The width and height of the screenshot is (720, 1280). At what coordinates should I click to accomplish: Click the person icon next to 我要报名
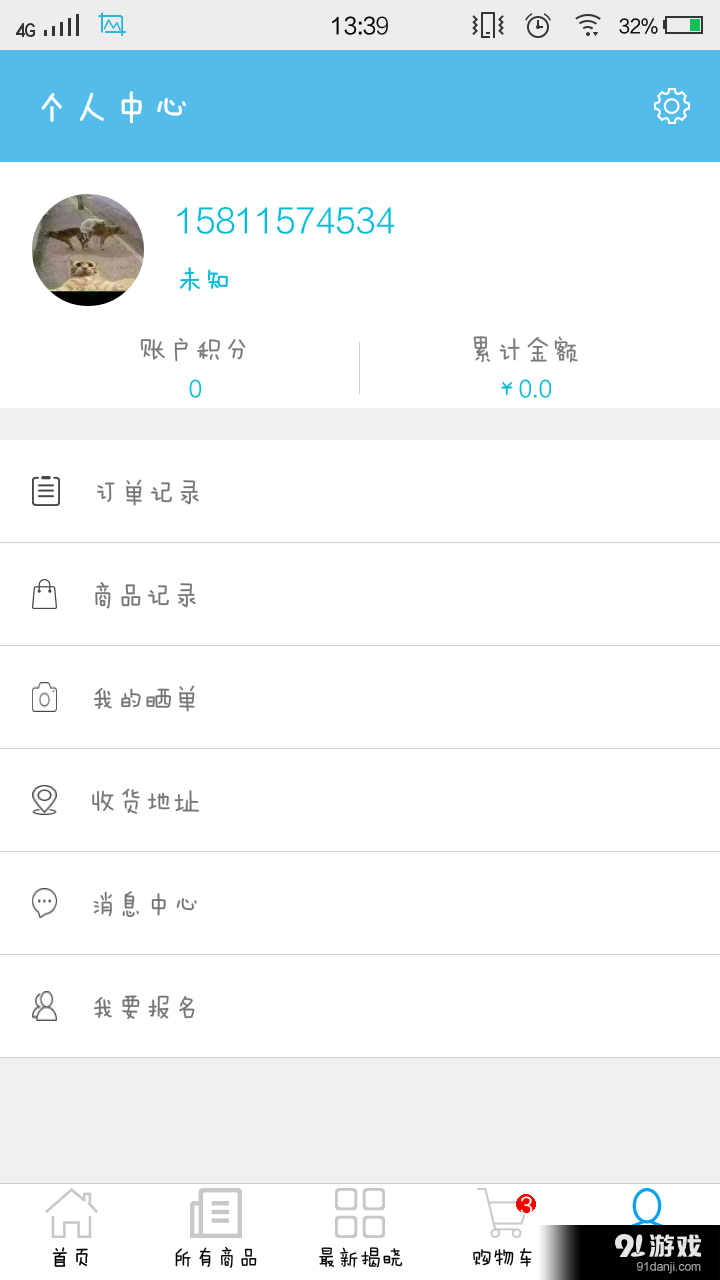point(44,1006)
